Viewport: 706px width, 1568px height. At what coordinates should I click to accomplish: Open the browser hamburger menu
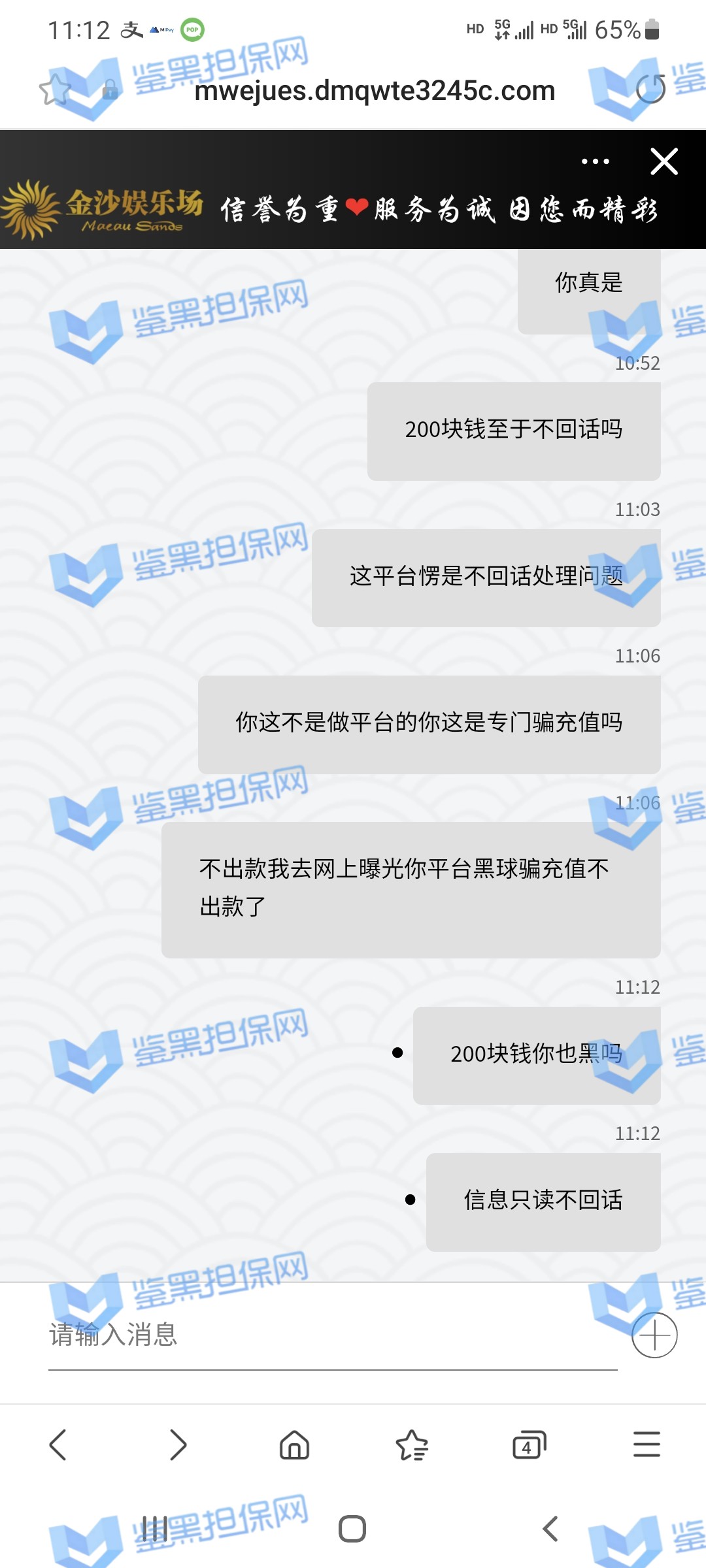[x=647, y=1445]
